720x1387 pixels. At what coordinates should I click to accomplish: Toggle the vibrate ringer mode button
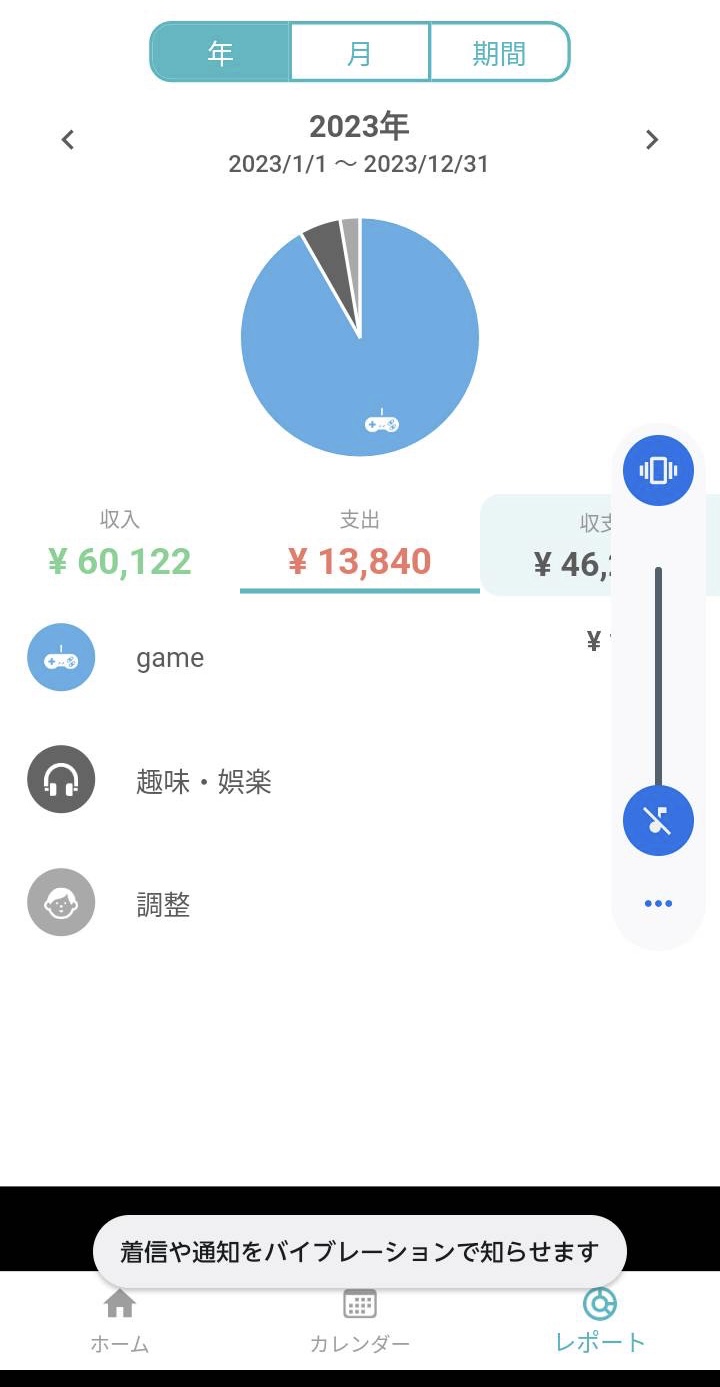pos(658,470)
